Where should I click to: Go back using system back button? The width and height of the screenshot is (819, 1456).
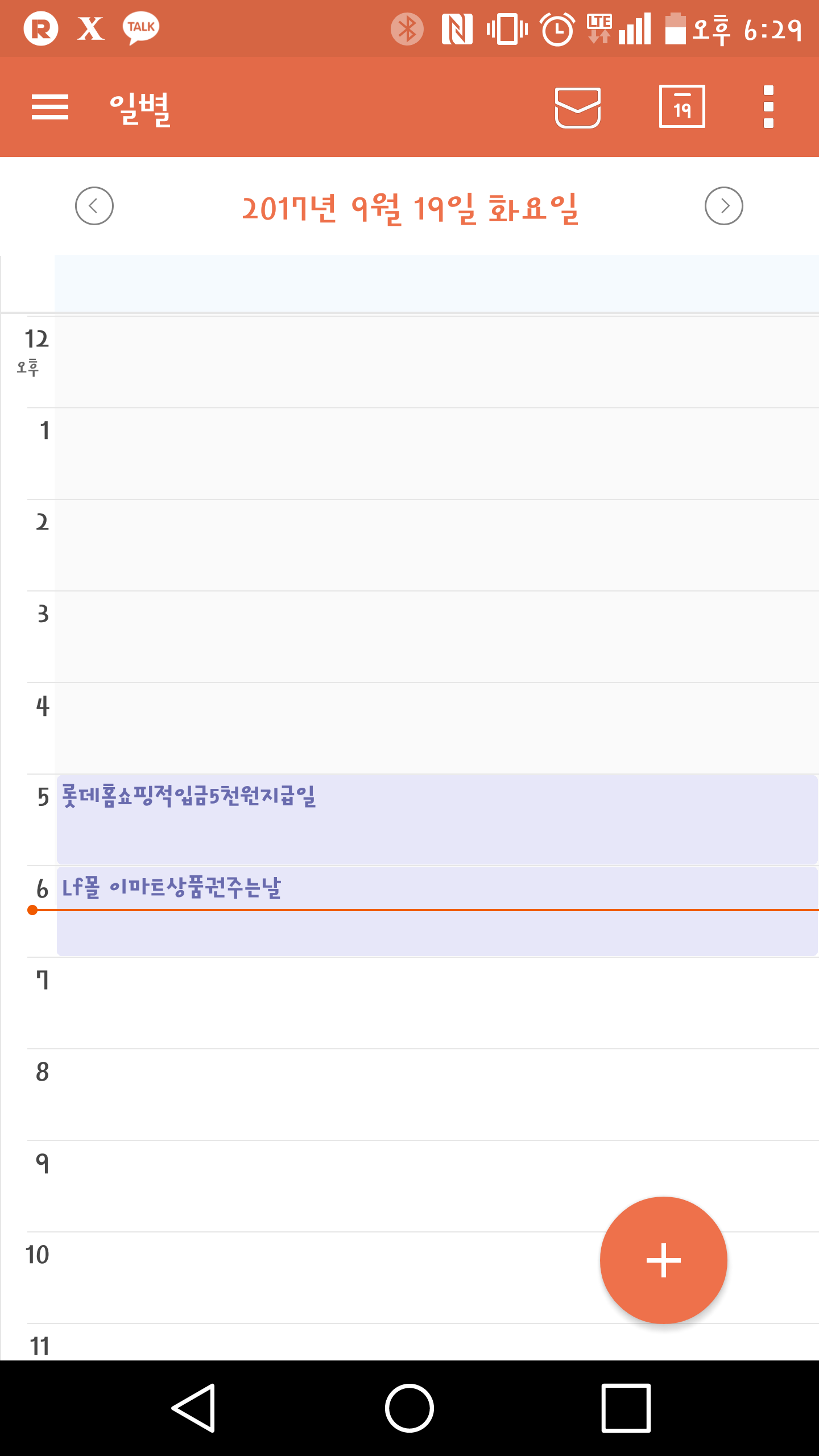coord(193,1408)
